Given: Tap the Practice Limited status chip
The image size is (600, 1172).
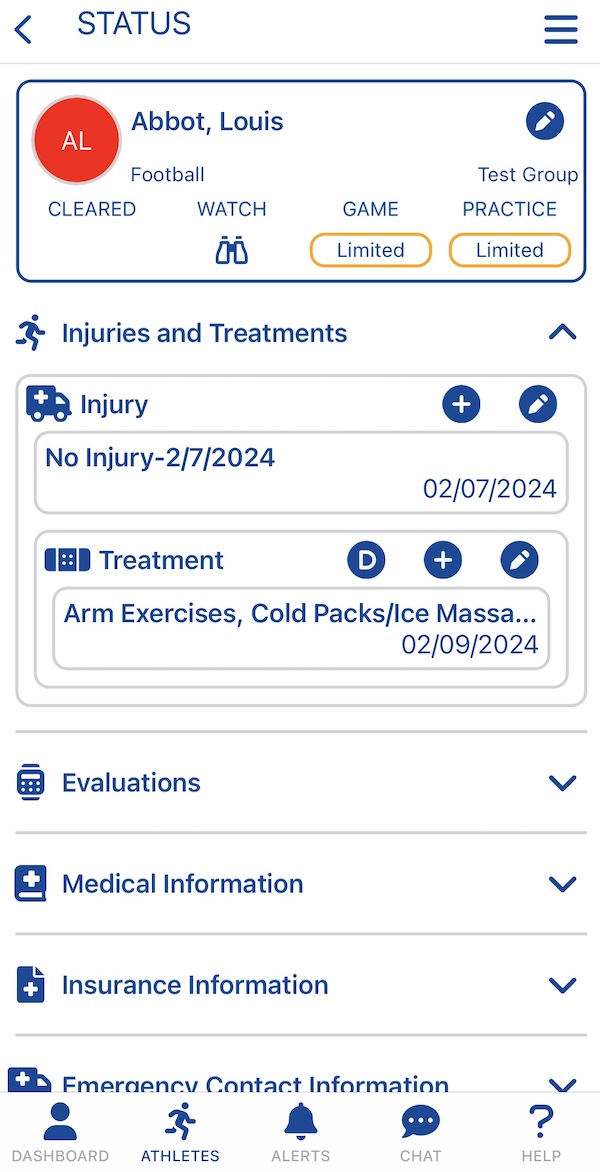Looking at the screenshot, I should (x=510, y=250).
